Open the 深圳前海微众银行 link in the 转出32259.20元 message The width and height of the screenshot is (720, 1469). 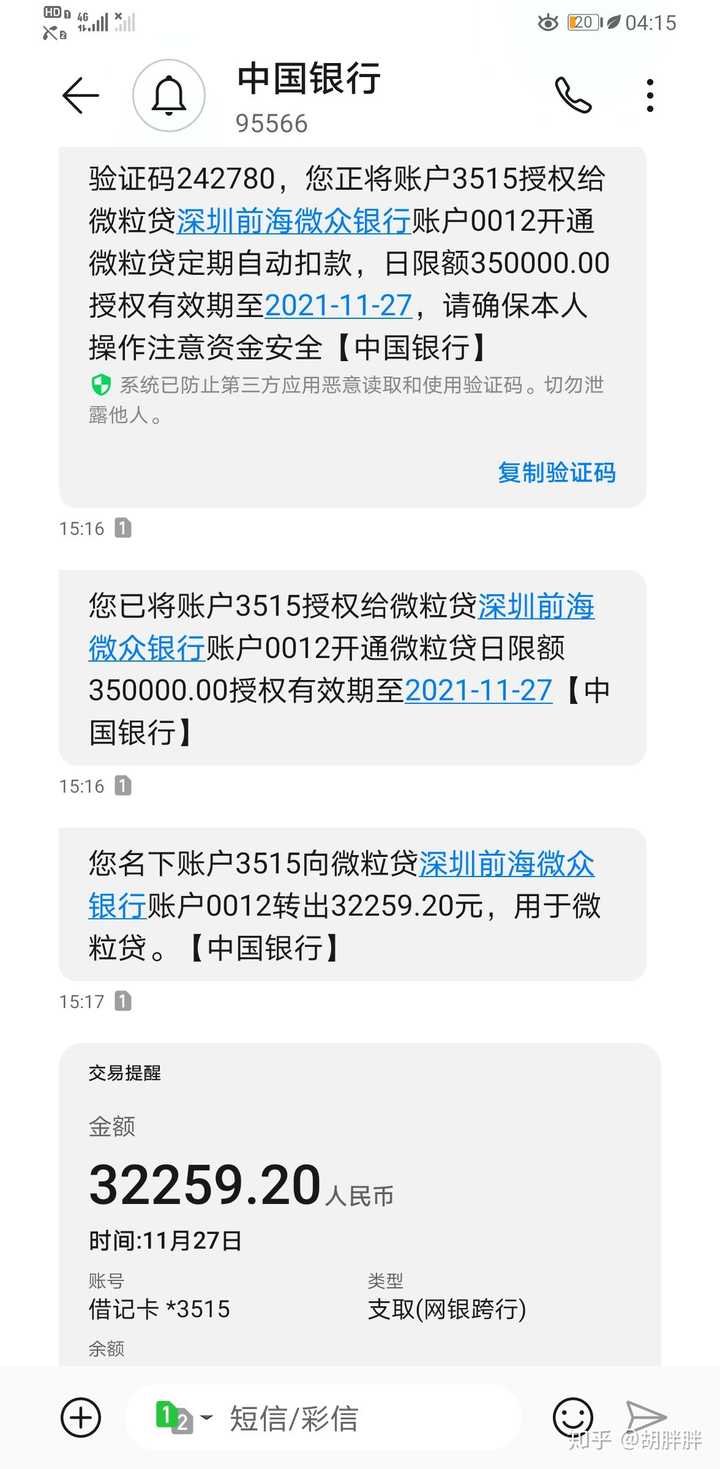tap(506, 863)
